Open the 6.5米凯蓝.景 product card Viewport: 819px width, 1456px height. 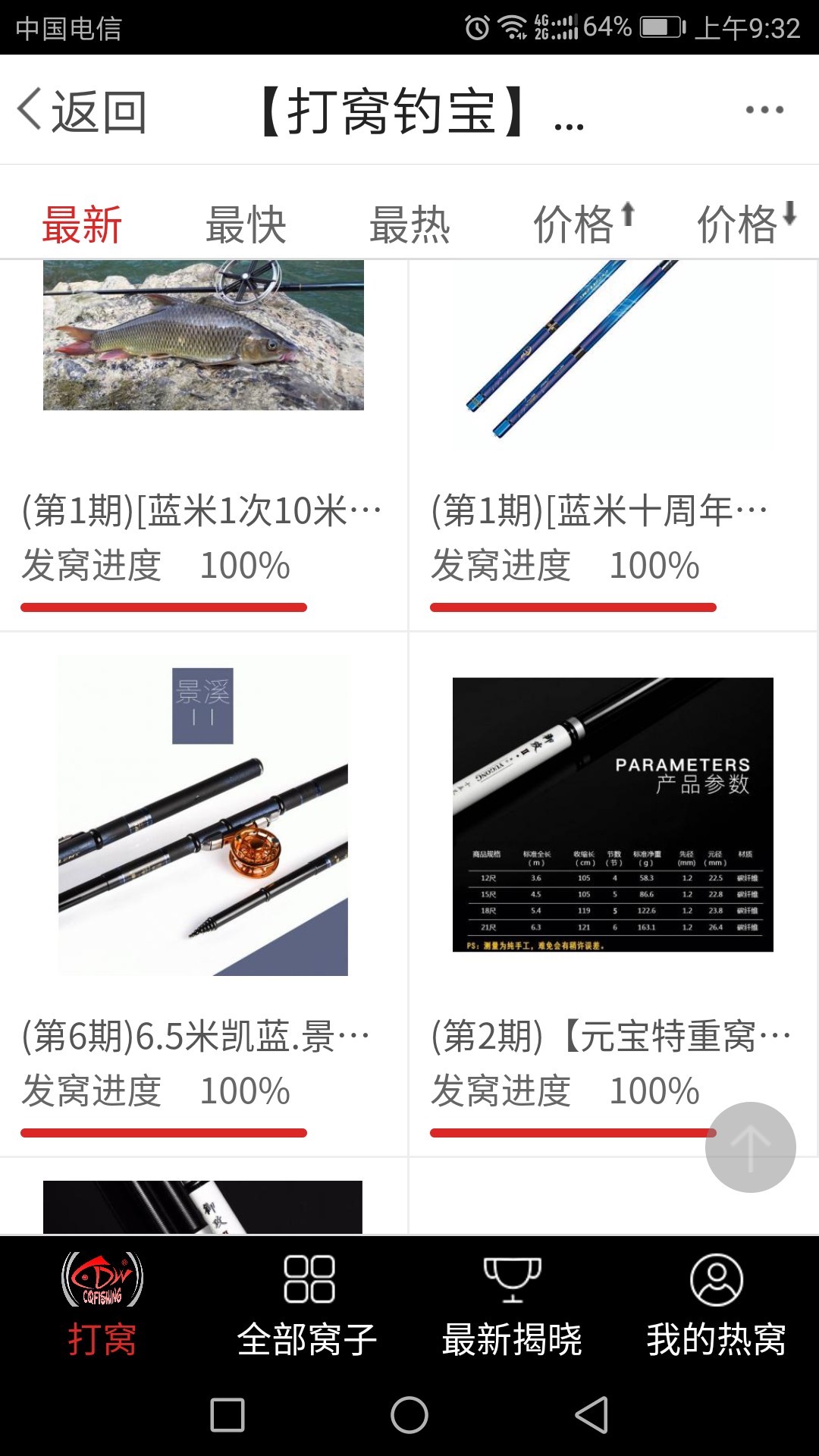click(203, 895)
